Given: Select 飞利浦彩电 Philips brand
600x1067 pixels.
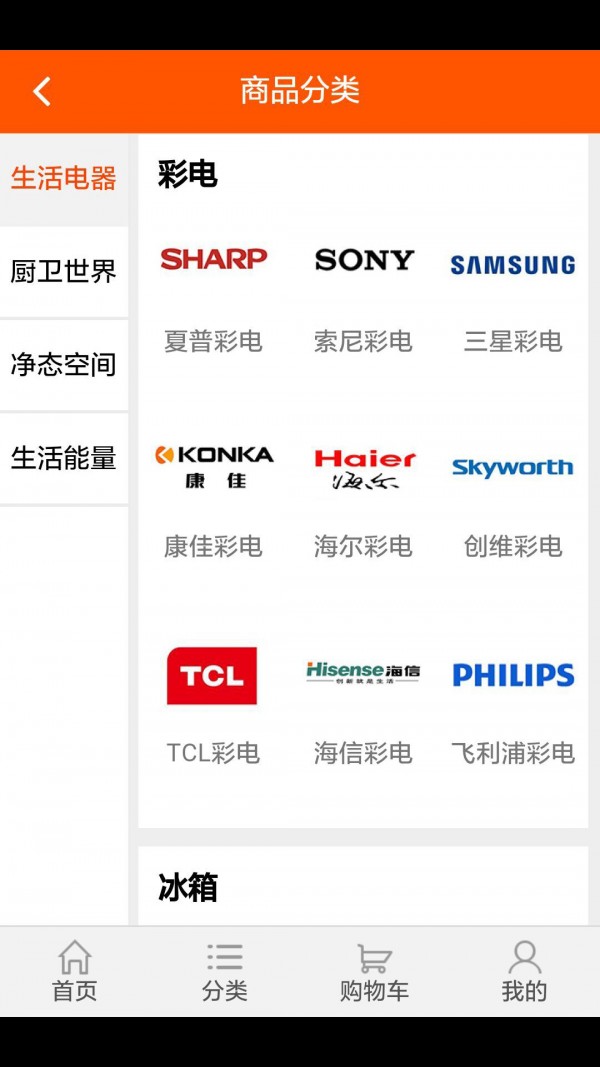Looking at the screenshot, I should 513,705.
